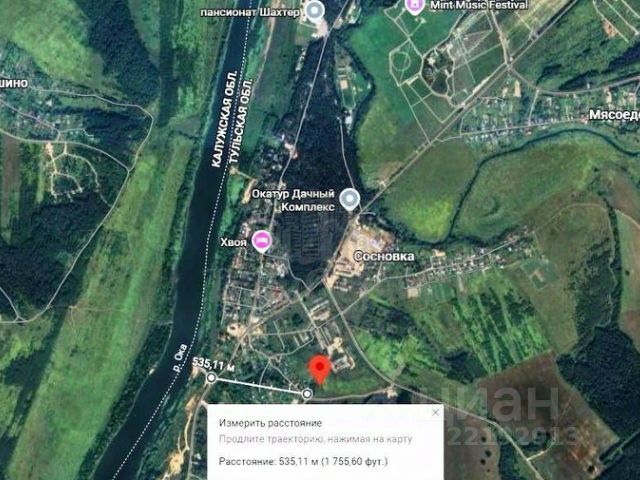Close the measure distance popup
Viewport: 640px width, 480px height.
pos(436,412)
